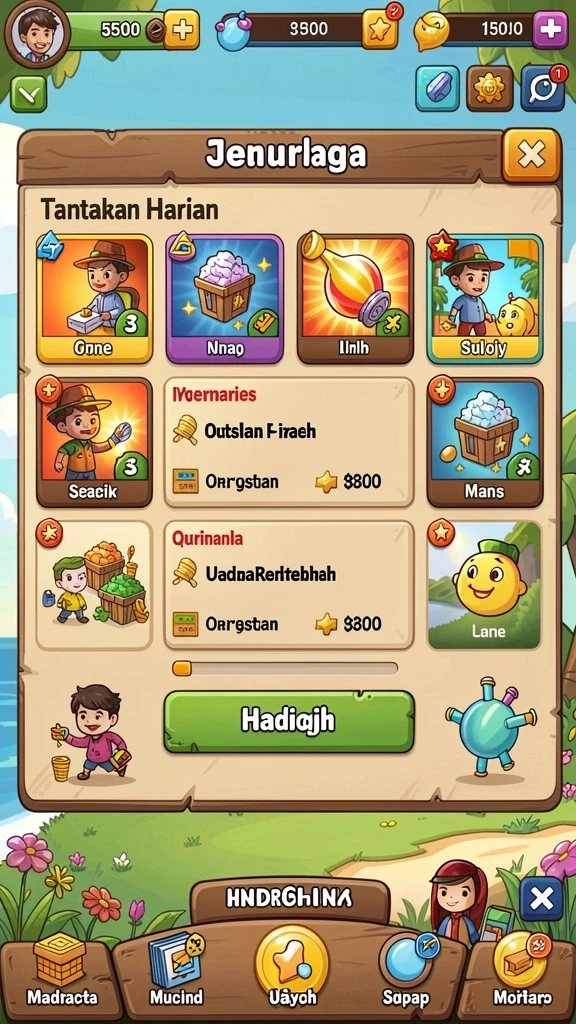Open the Gnne challenge card
This screenshot has width=576, height=1024.
(95, 298)
